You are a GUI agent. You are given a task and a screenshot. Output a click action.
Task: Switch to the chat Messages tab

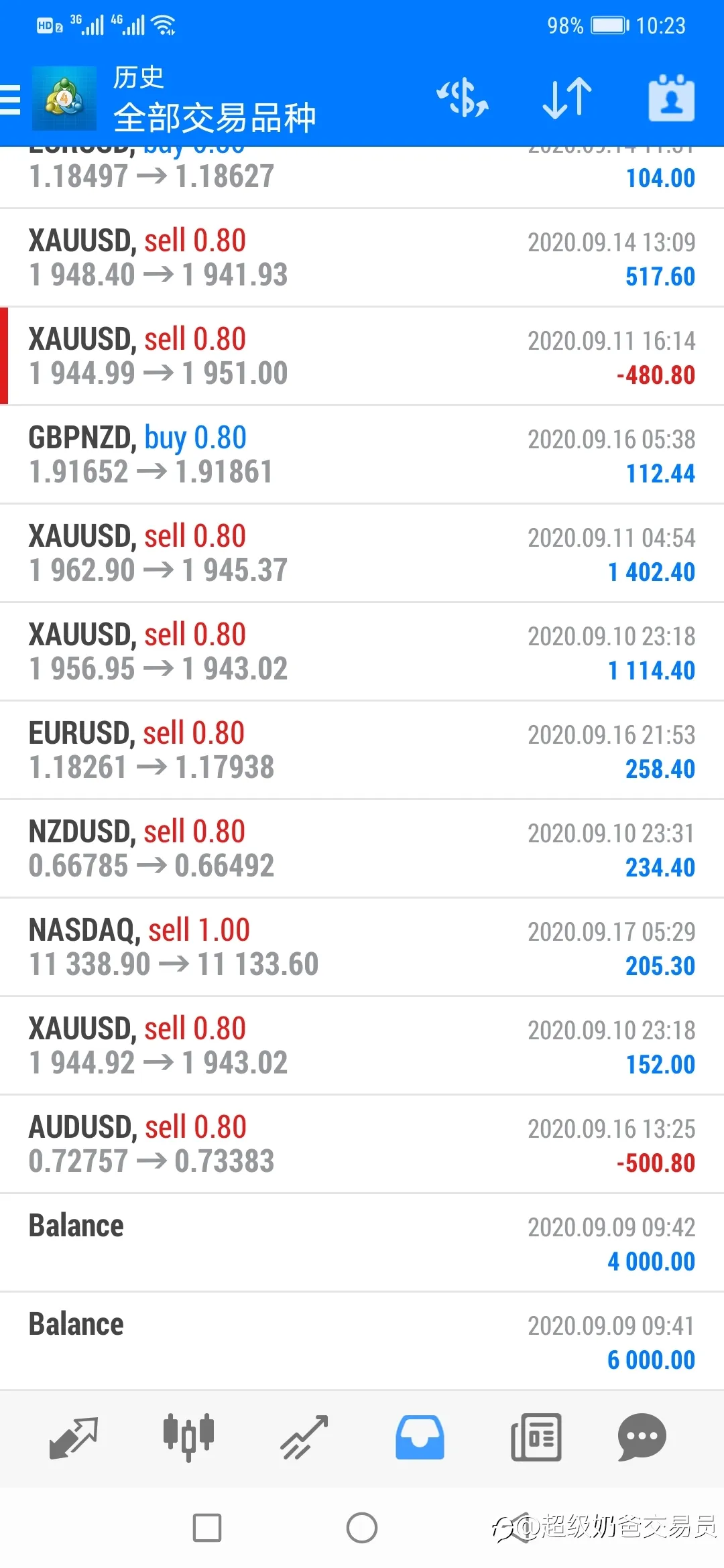(642, 1438)
